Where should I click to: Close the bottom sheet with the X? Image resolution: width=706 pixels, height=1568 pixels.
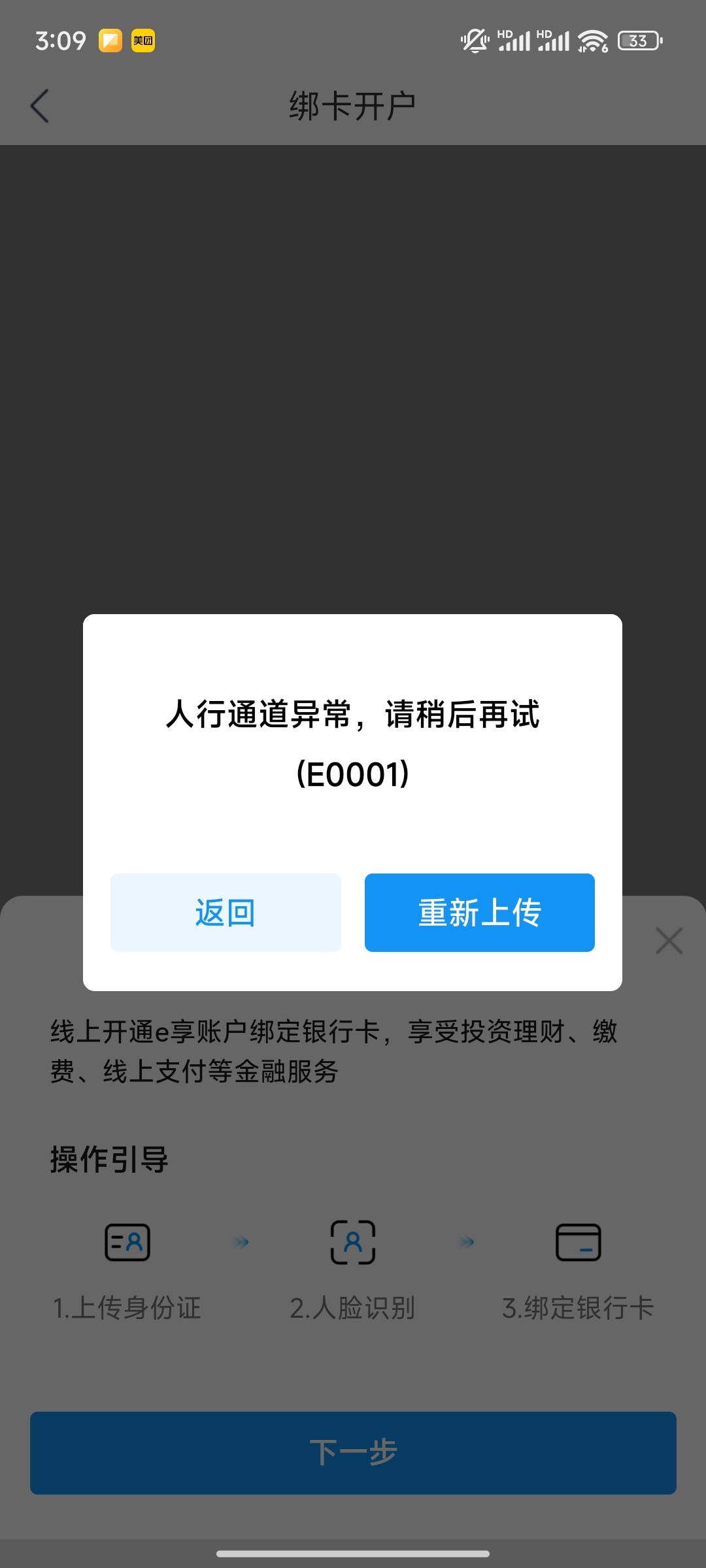(669, 941)
